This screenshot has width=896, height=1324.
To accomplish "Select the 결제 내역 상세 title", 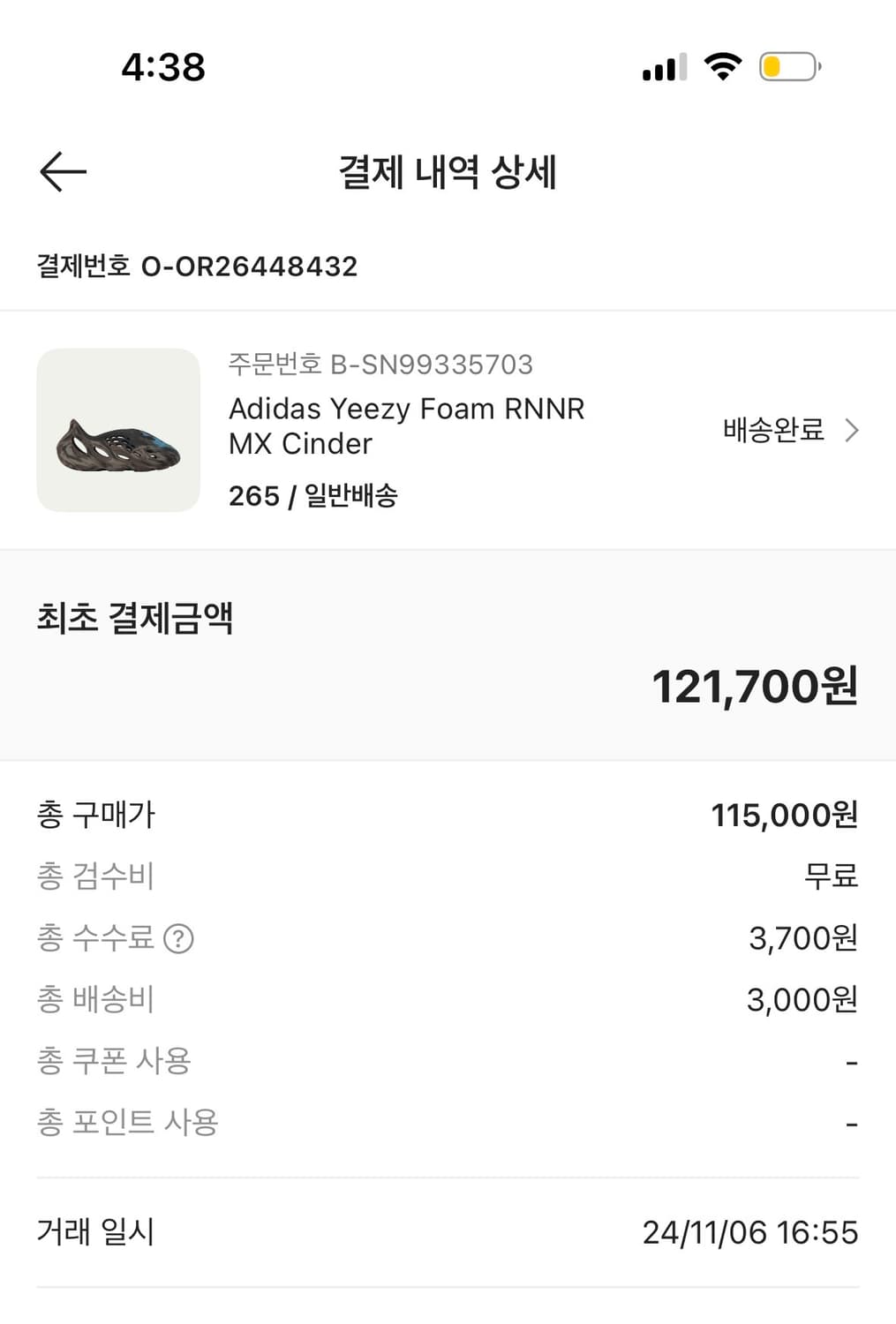I will click(448, 173).
